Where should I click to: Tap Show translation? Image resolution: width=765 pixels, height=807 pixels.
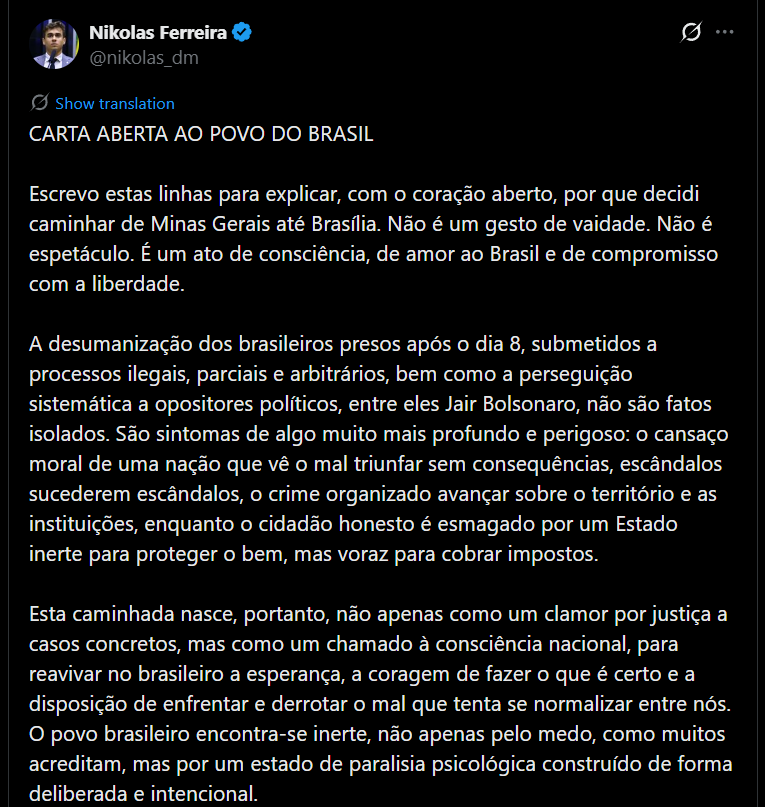(114, 103)
